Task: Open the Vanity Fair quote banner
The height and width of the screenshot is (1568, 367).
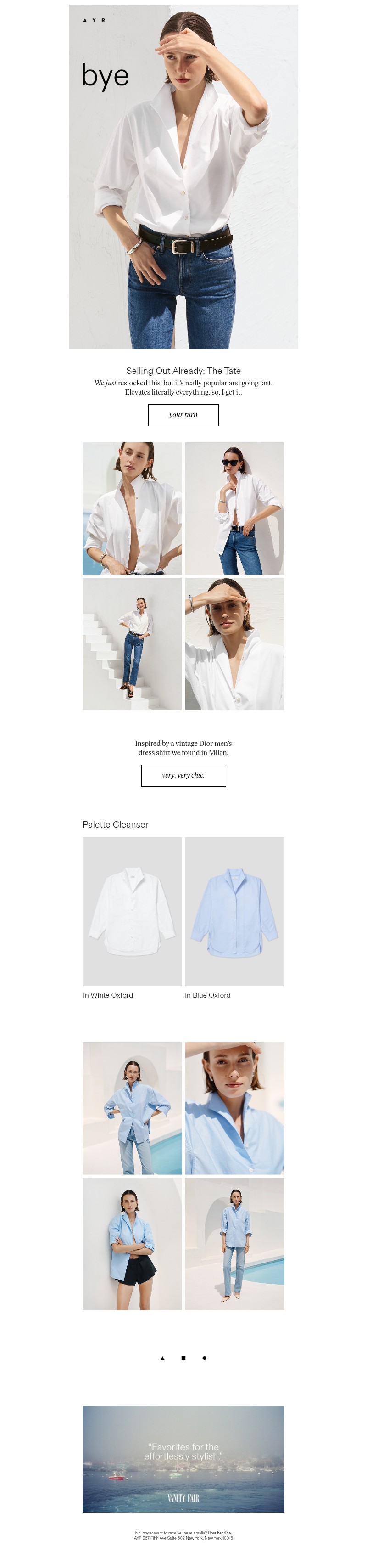Action: click(183, 1458)
